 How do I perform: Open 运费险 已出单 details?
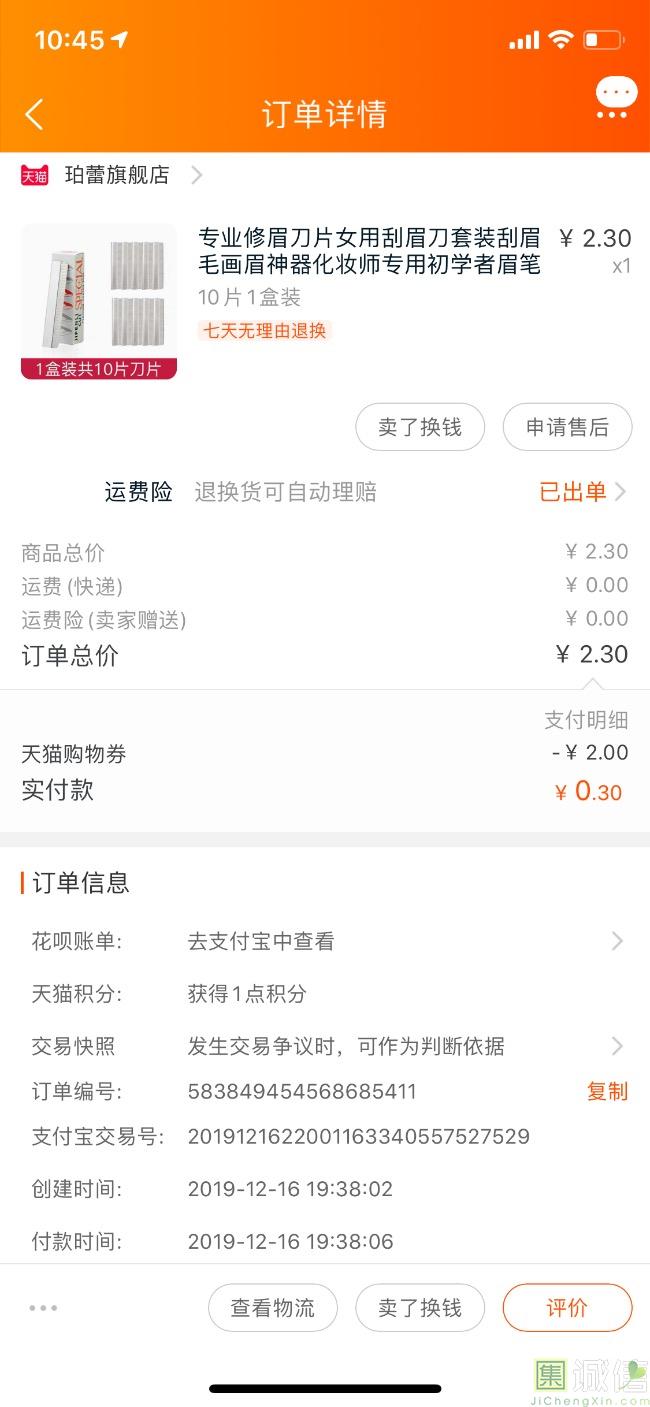coord(583,492)
